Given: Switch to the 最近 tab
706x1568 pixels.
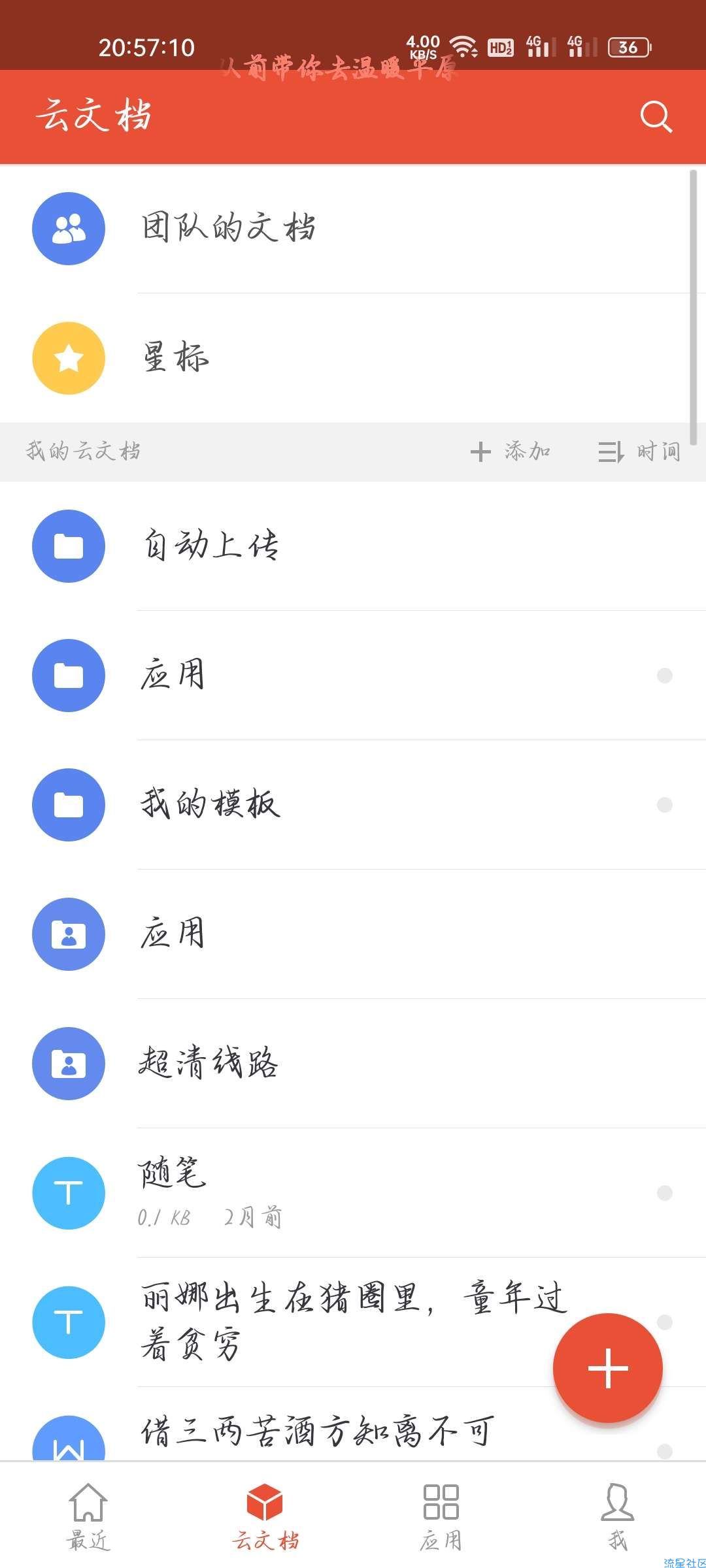Looking at the screenshot, I should coord(88,1516).
